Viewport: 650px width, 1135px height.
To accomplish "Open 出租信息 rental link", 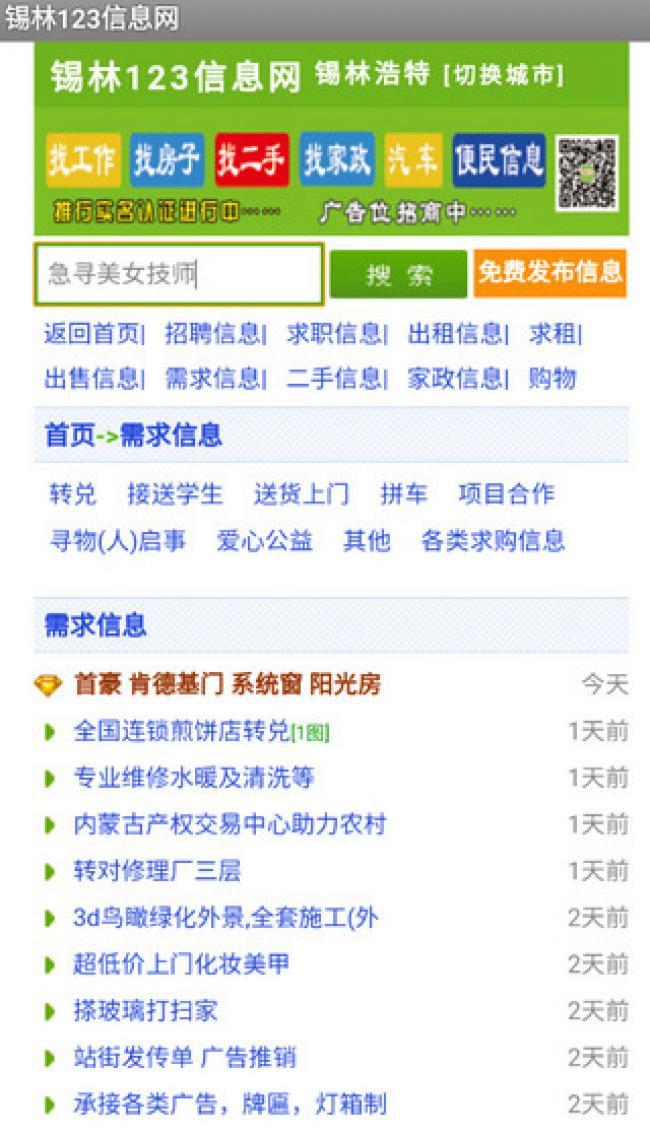I will [x=456, y=334].
